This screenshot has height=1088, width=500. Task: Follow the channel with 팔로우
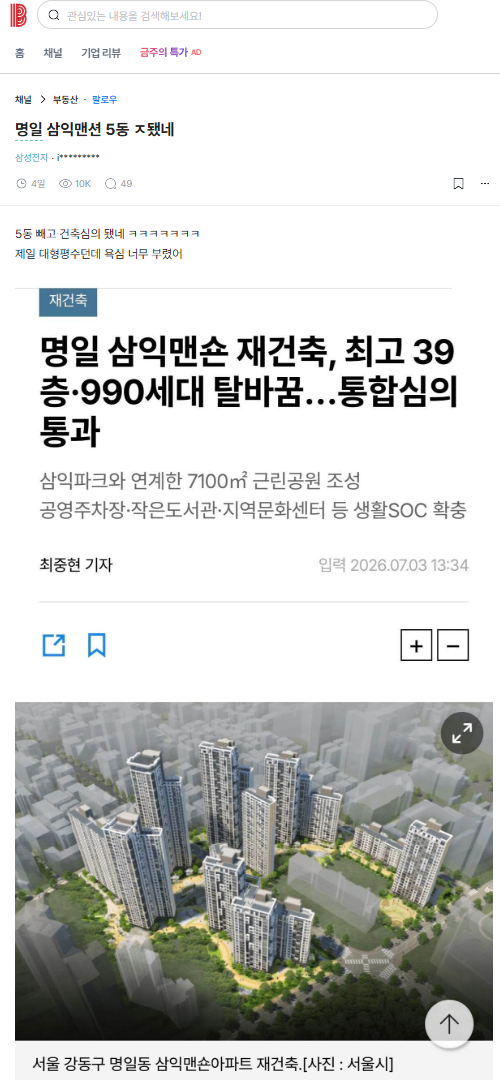(105, 100)
